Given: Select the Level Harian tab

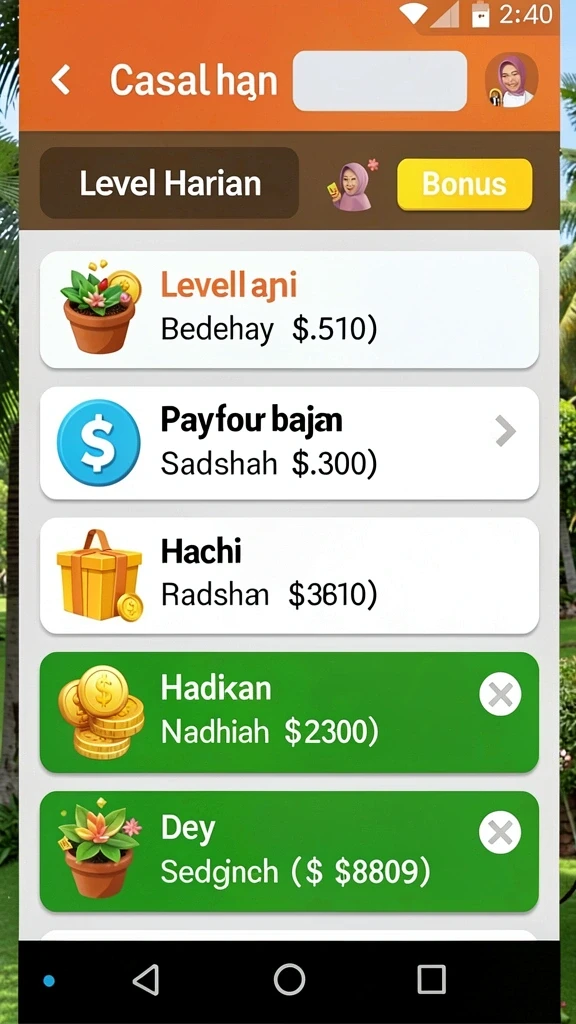Looking at the screenshot, I should pos(169,183).
